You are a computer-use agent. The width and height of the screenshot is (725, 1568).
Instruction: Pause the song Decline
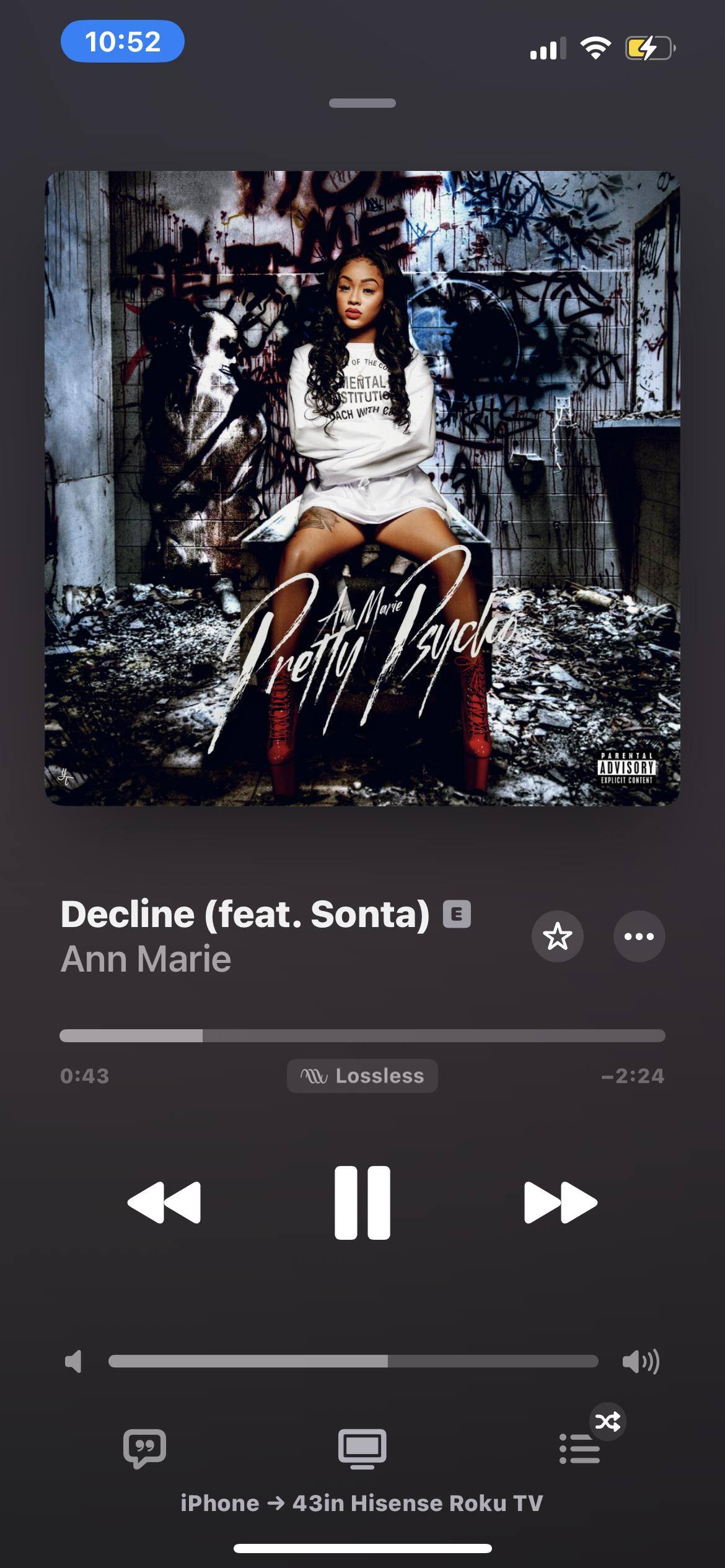[x=362, y=1203]
